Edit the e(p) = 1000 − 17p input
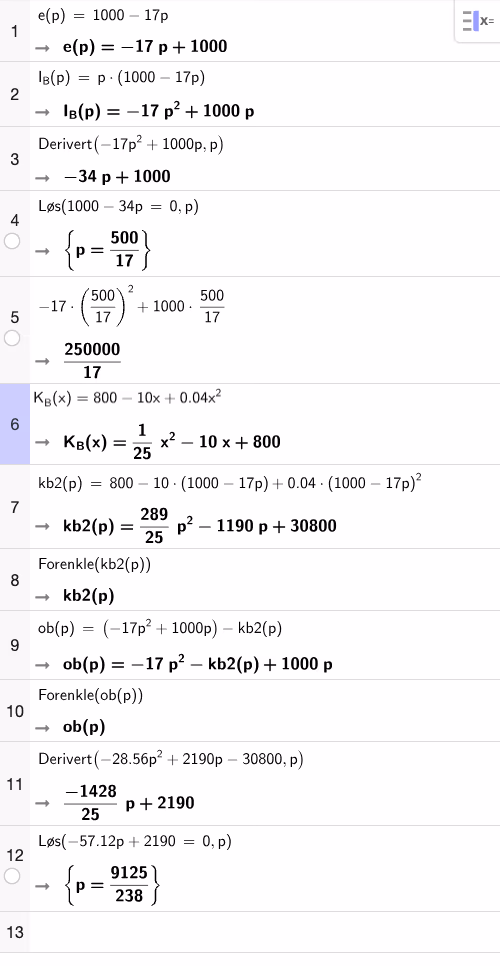 (103, 17)
